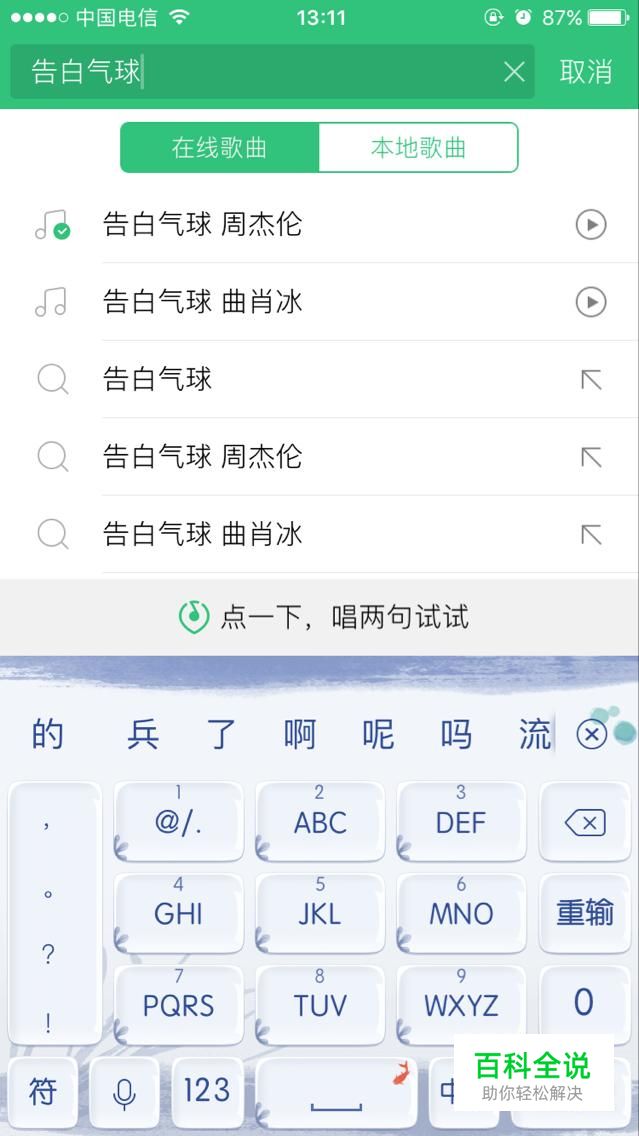Dismiss the keyboard candidate bar

592,735
